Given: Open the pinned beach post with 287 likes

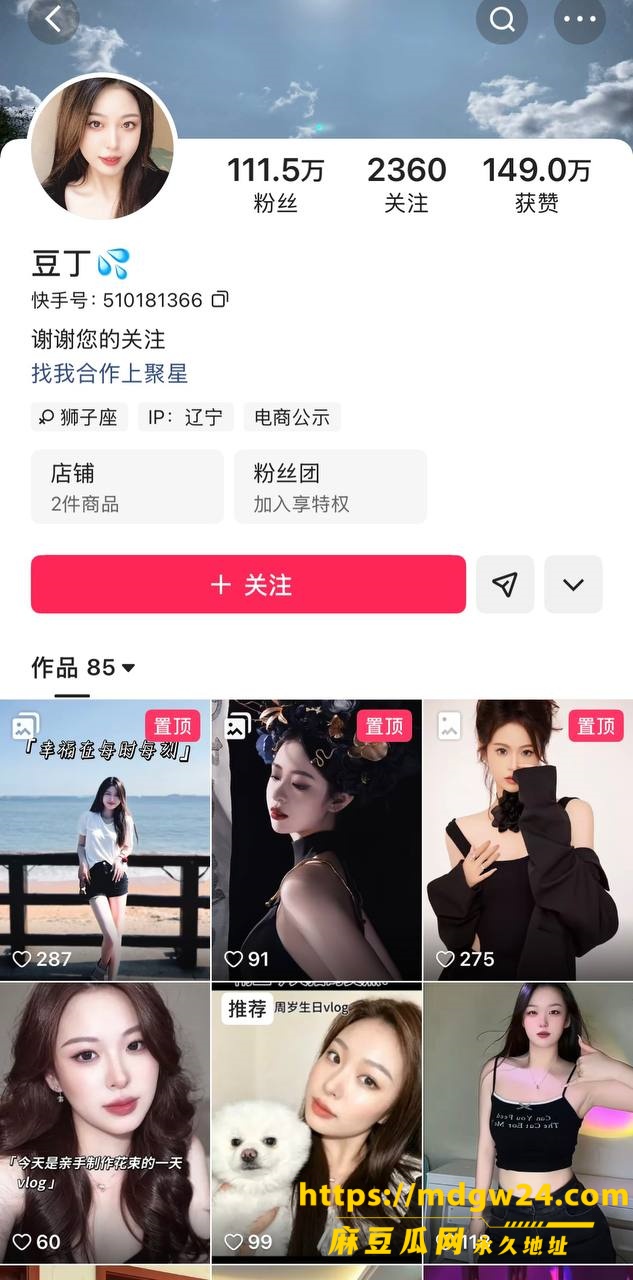Looking at the screenshot, I should click(105, 840).
